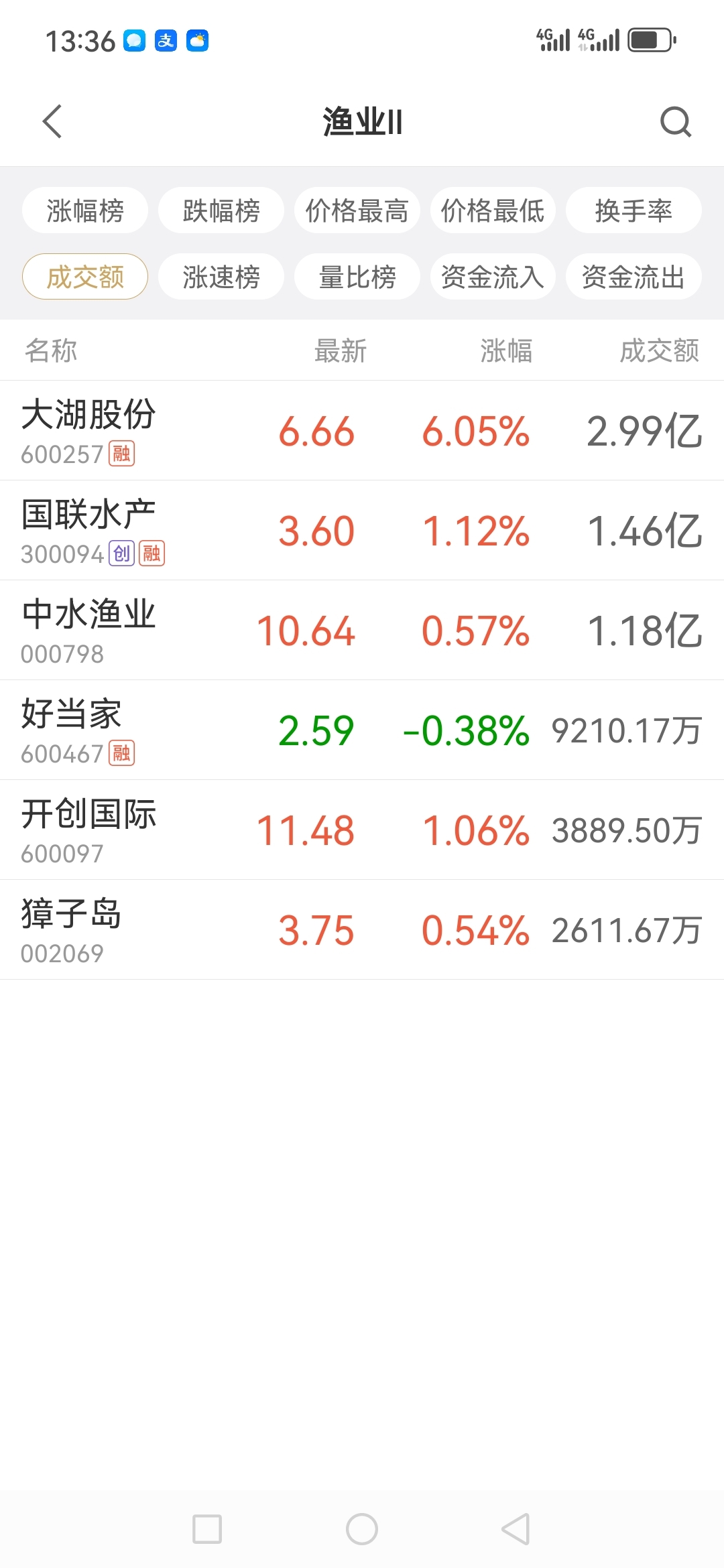Go back using the top-left arrow
The width and height of the screenshot is (724, 1568).
coord(52,121)
